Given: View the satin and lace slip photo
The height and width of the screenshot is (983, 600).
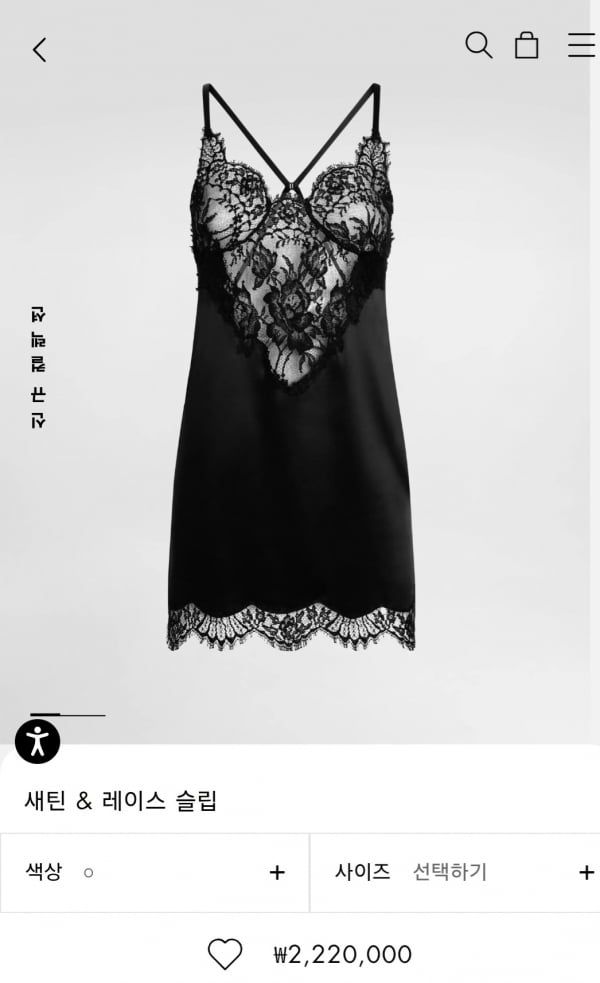Looking at the screenshot, I should click(290, 370).
